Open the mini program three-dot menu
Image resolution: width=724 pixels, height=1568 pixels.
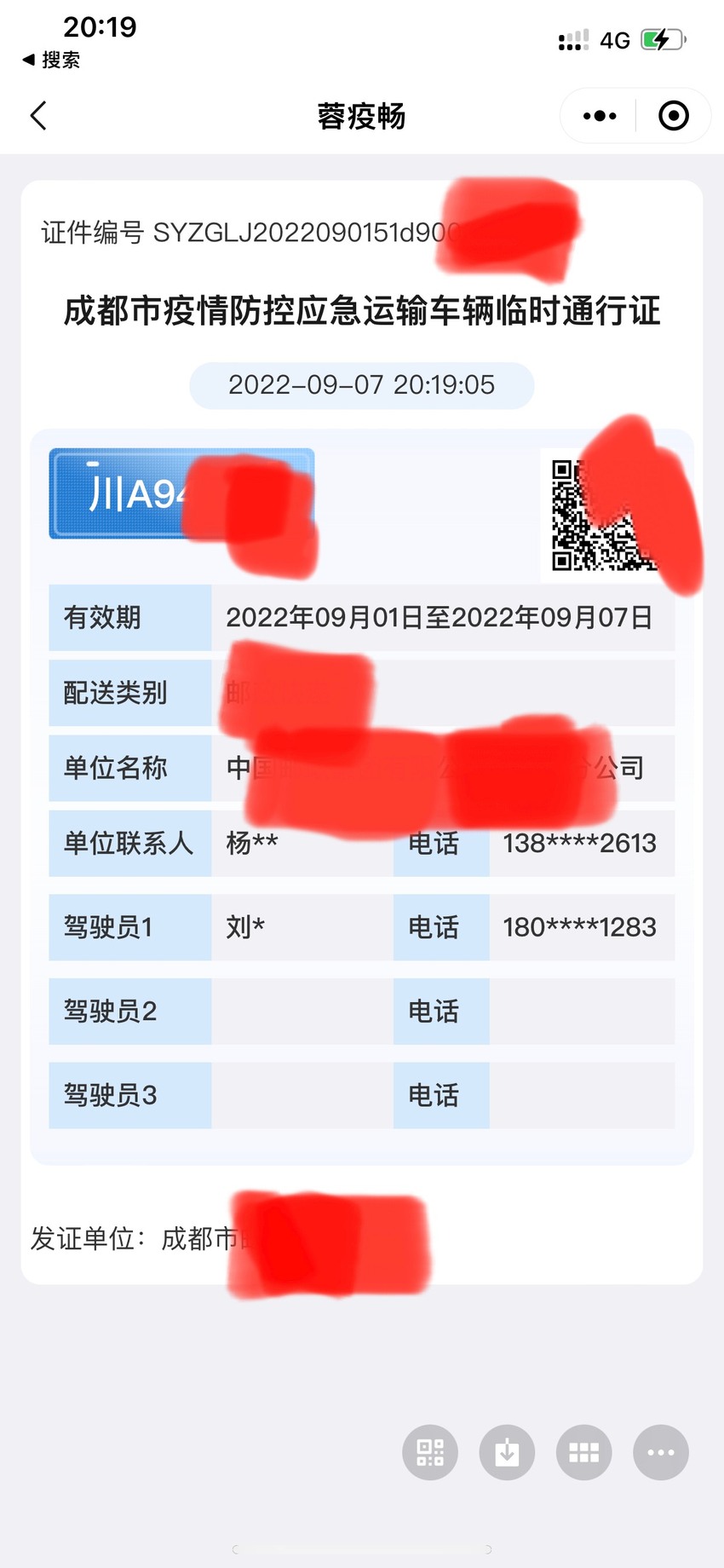(600, 116)
